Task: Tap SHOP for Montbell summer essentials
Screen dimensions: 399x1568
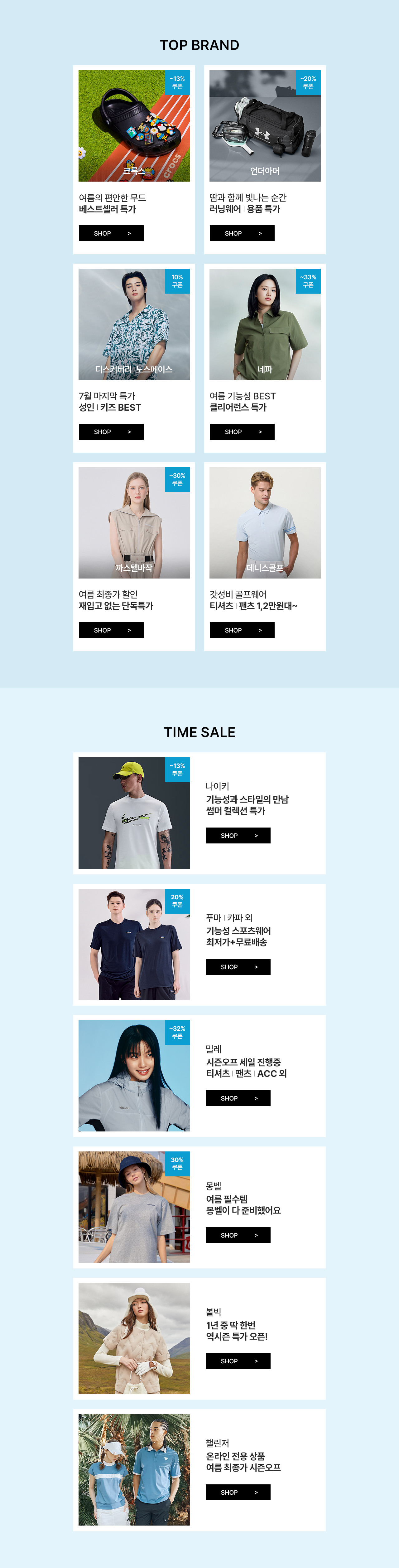Action: tap(237, 1235)
